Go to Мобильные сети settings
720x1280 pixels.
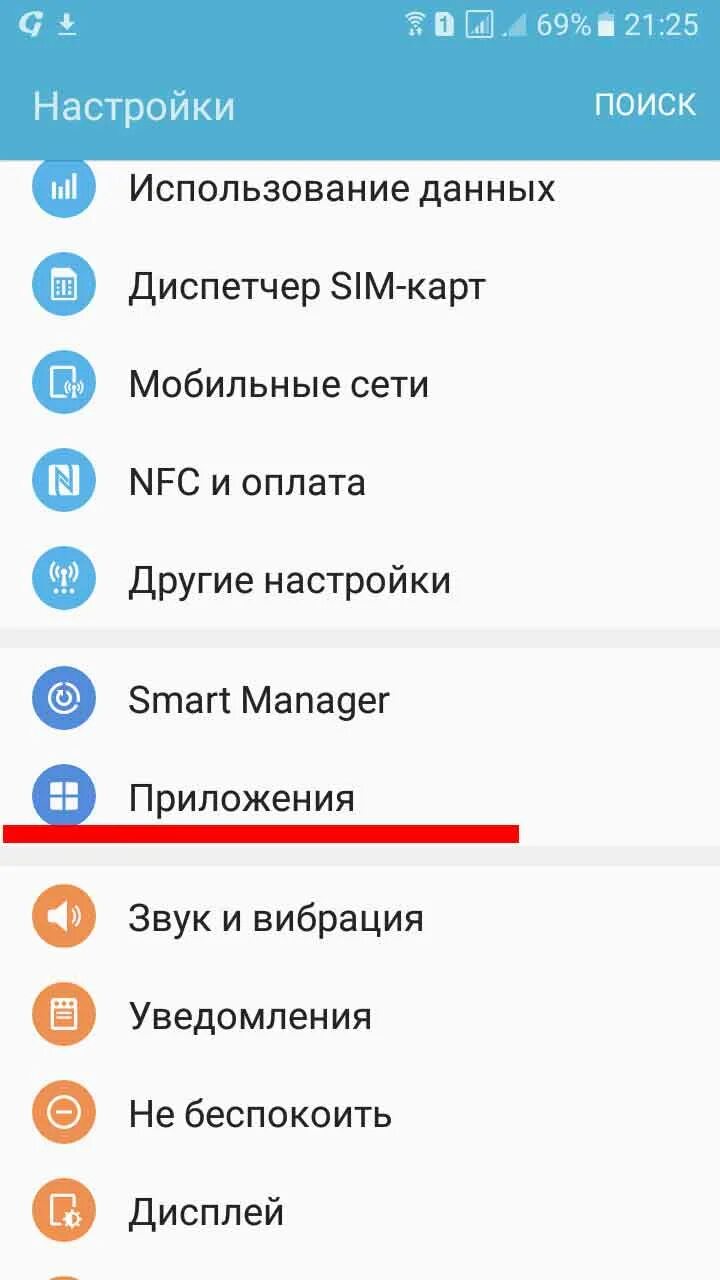pyautogui.click(x=360, y=384)
